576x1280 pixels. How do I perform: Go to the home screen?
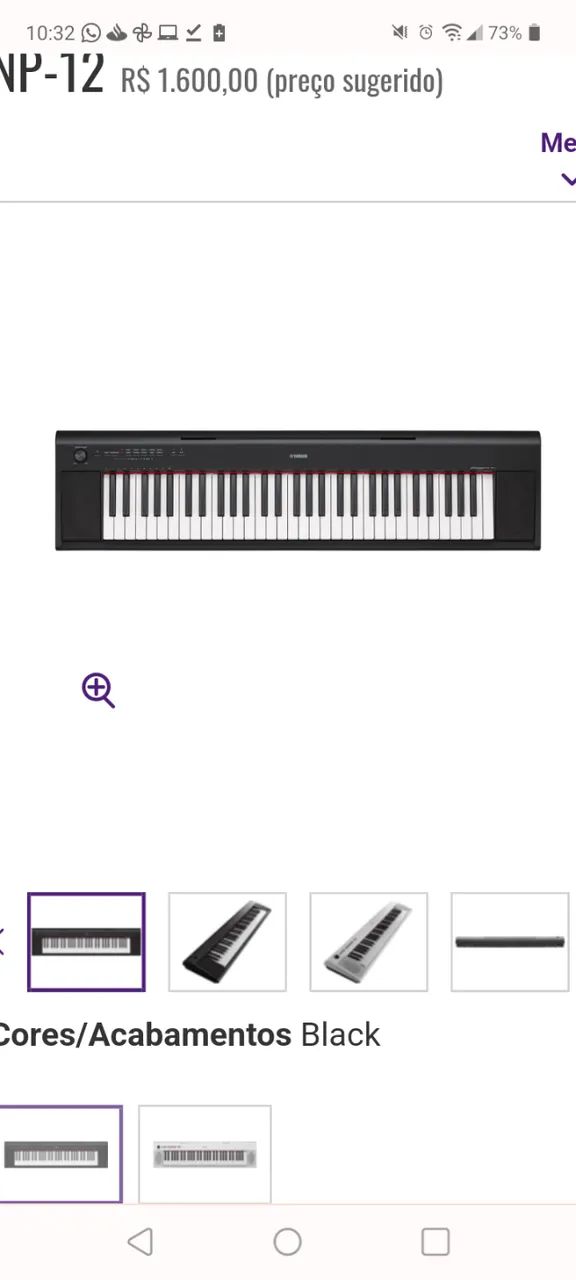287,1242
